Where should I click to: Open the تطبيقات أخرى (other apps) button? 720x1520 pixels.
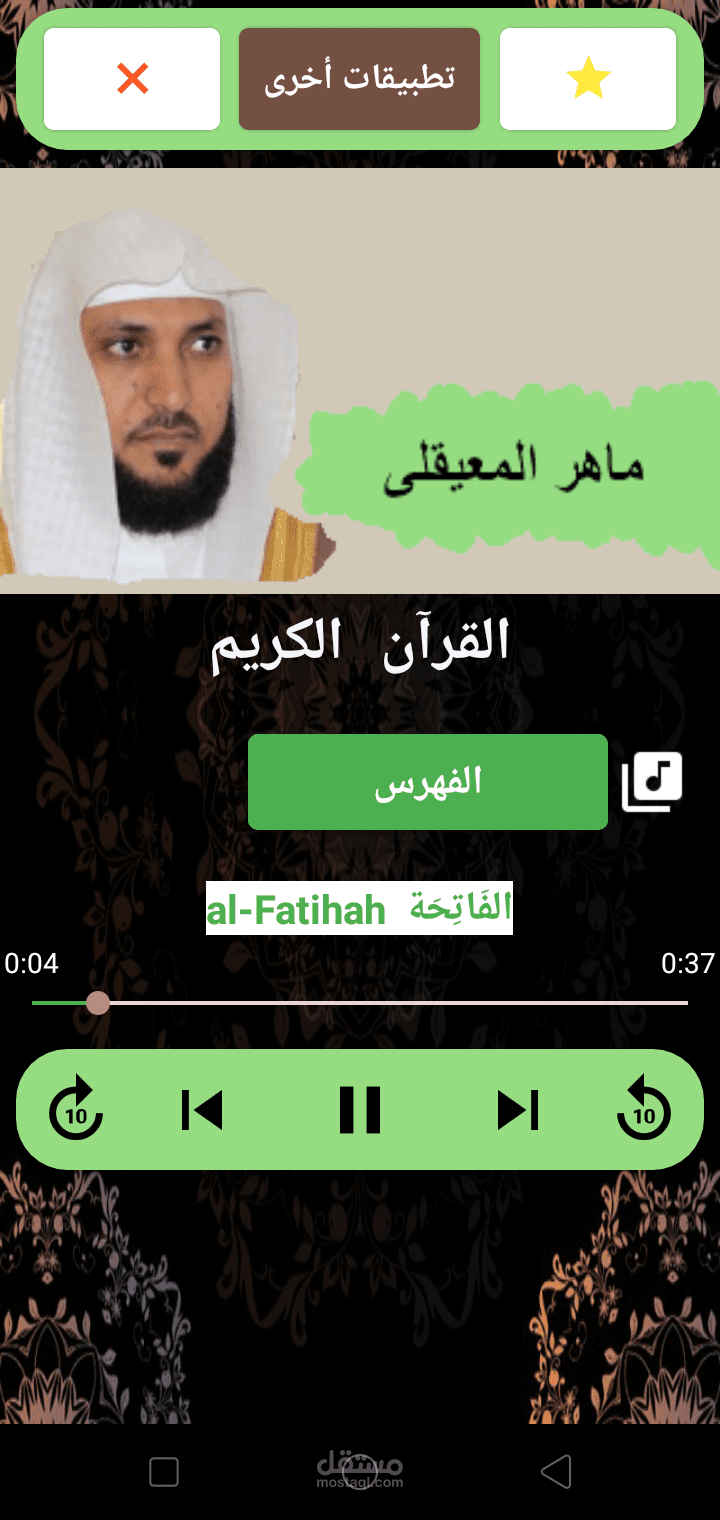tap(359, 79)
